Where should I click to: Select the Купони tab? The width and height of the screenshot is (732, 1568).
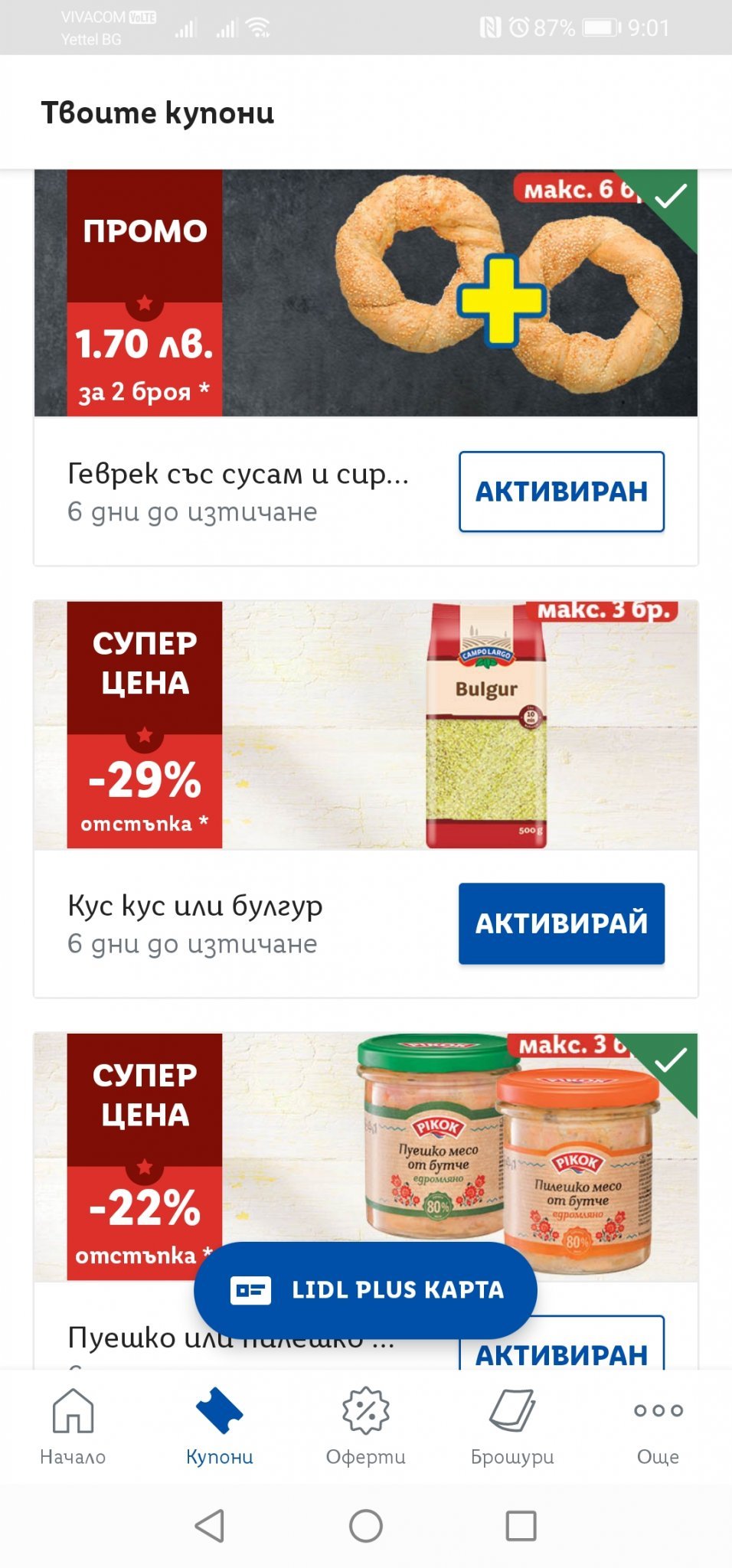click(x=219, y=1426)
